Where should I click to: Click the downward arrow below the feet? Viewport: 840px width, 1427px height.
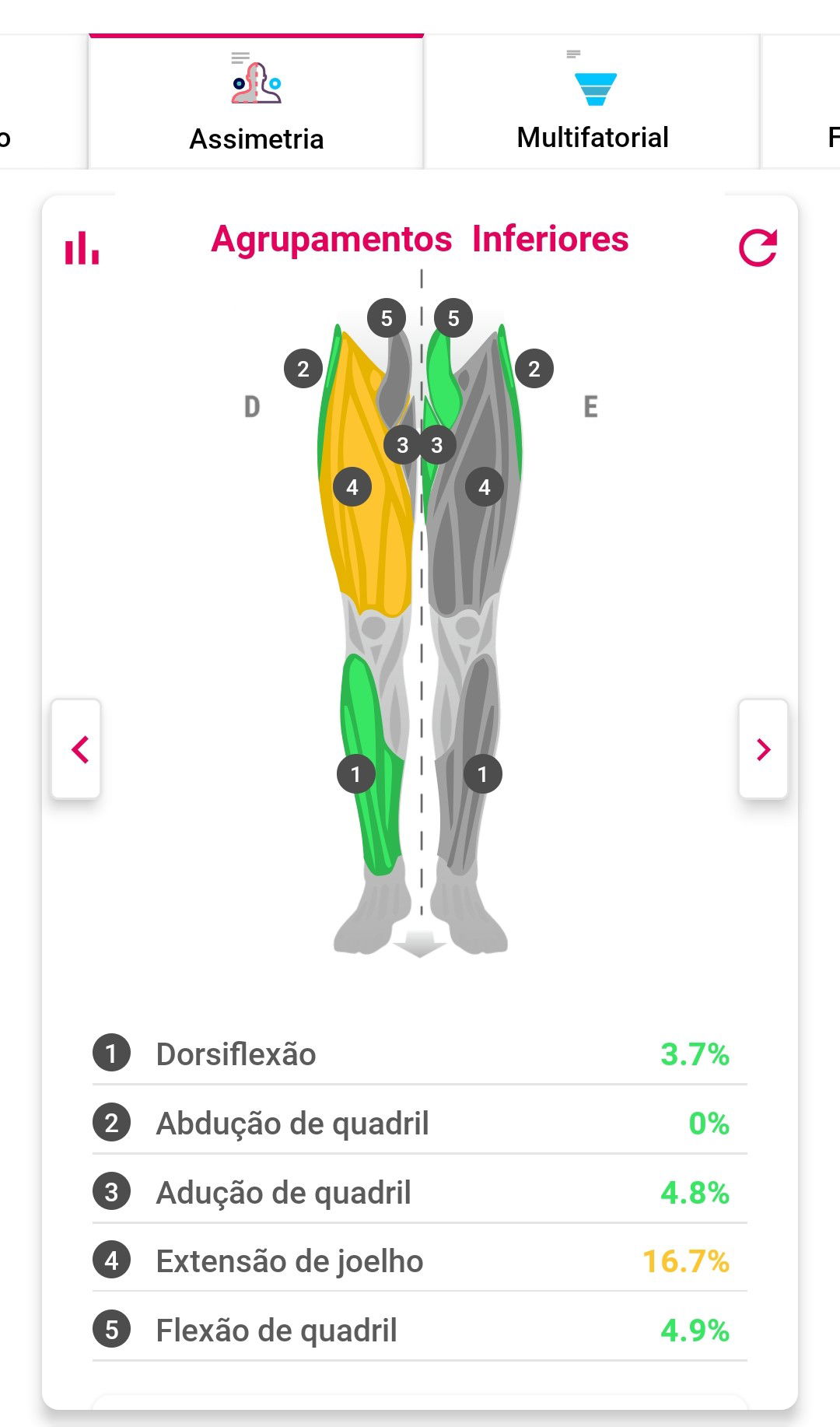click(x=421, y=944)
